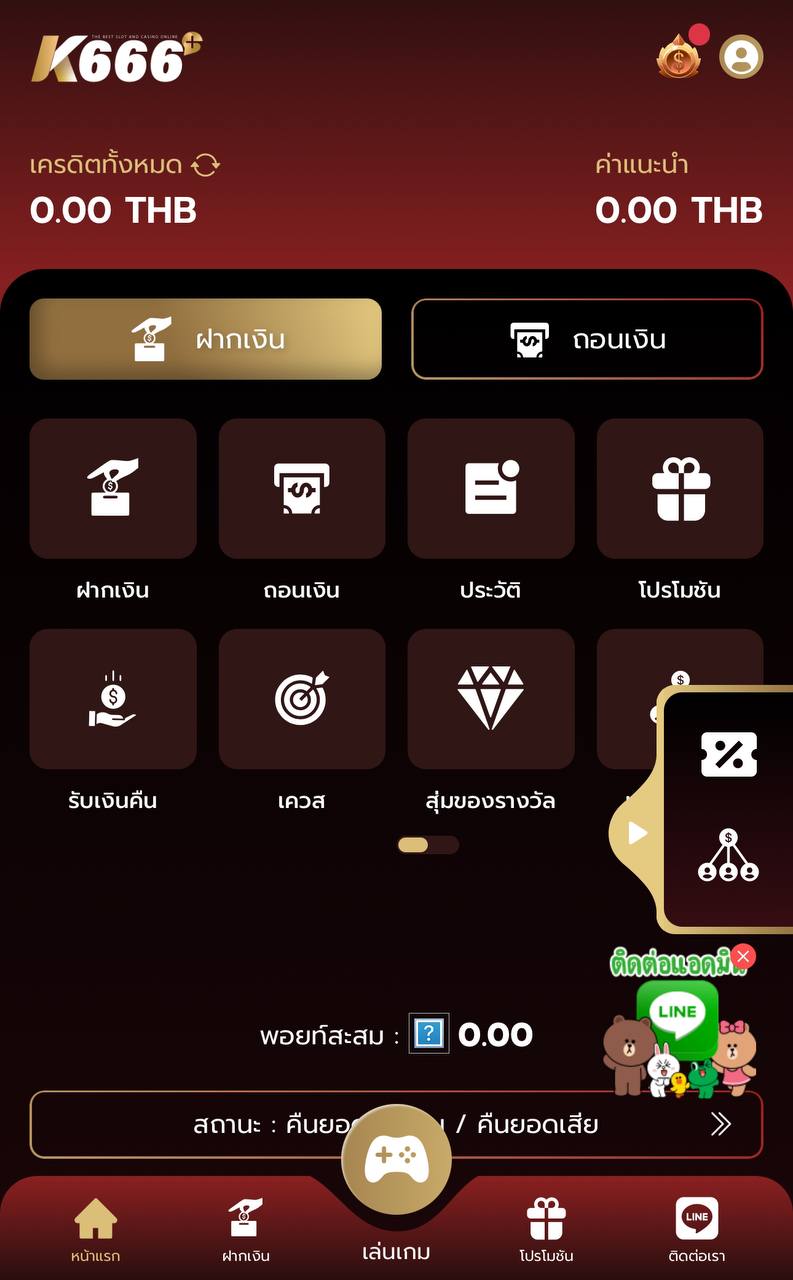Viewport: 793px width, 1280px height.
Task: Select the withdraw (ถอนเงิน) grid icon
Action: click(301, 488)
